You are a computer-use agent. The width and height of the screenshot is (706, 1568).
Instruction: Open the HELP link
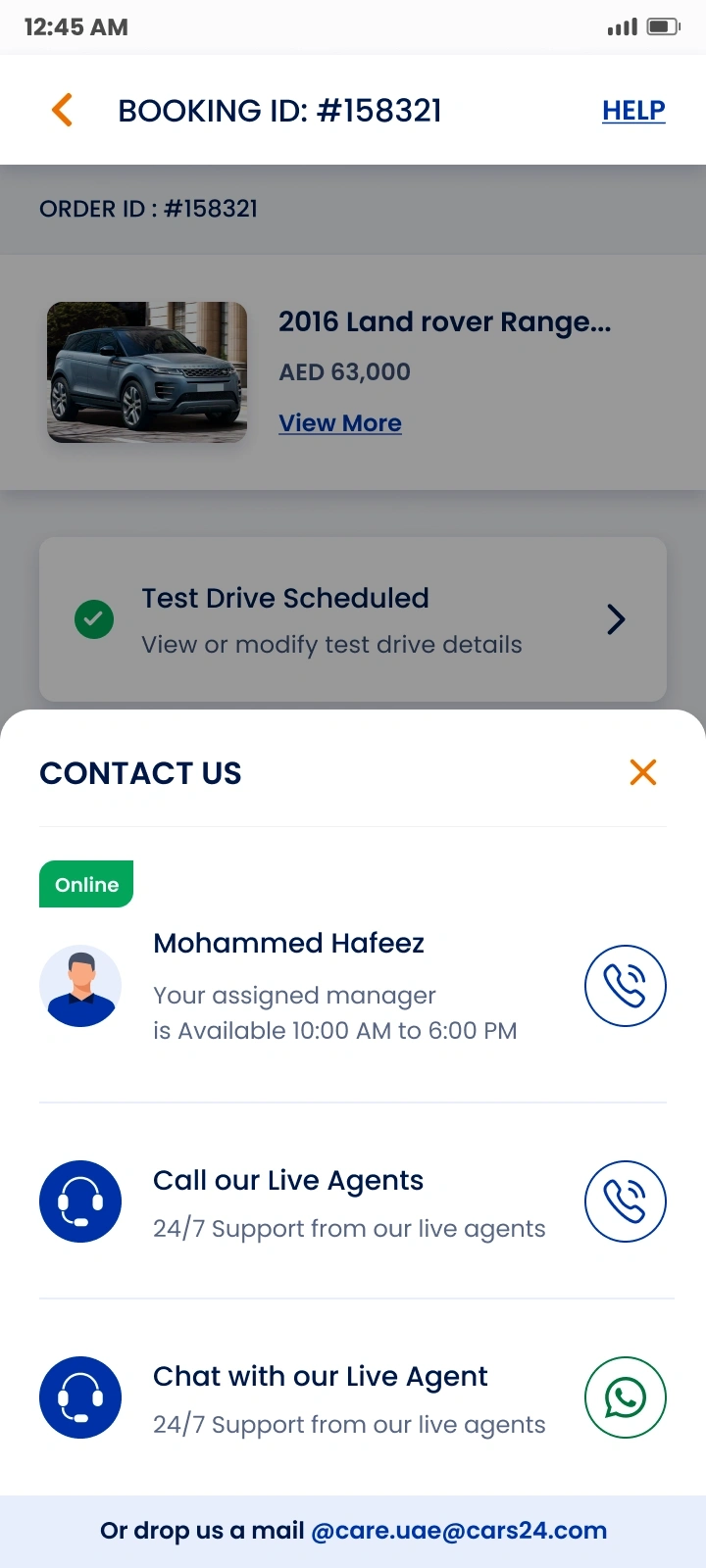633,111
